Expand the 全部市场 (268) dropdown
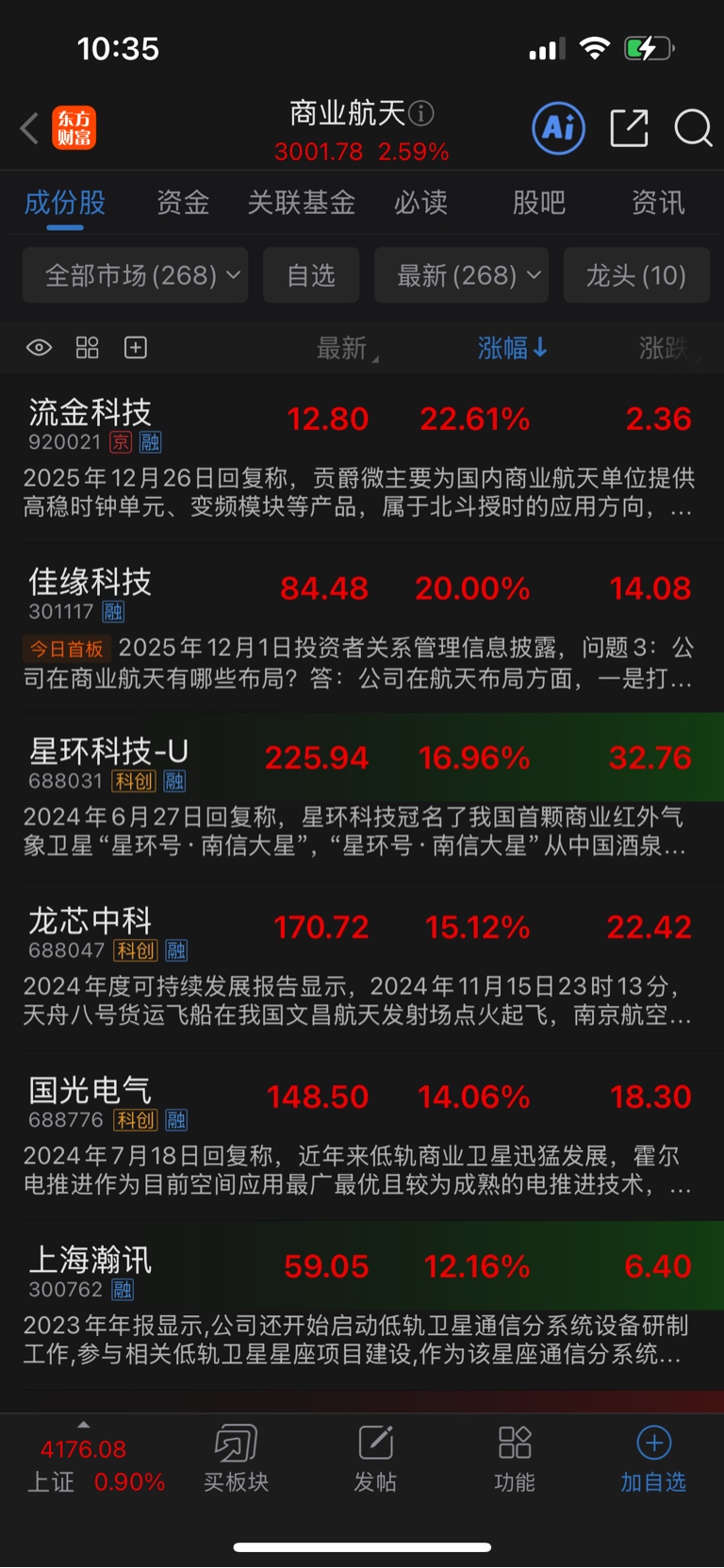The image size is (724, 1568). (x=136, y=275)
